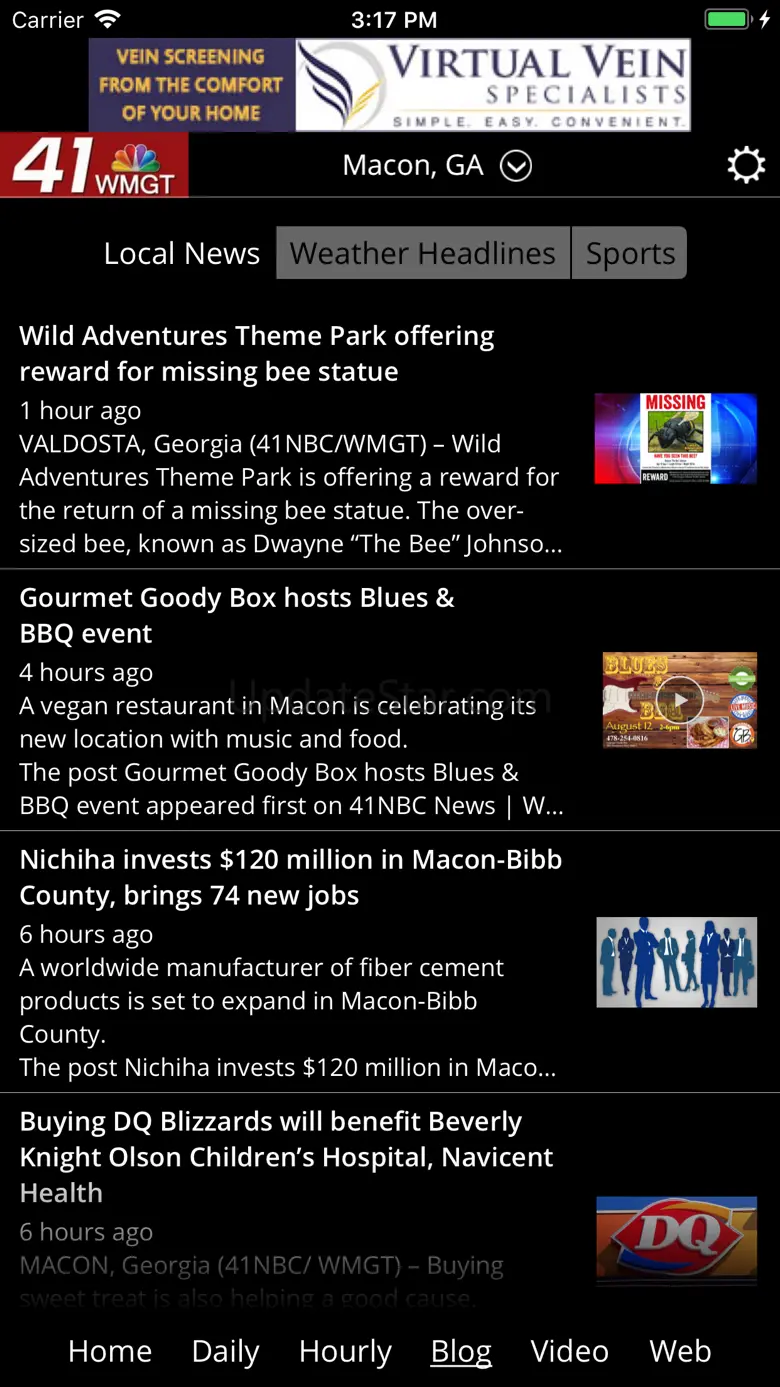
Task: Switch to the Video tab
Action: coord(570,1351)
